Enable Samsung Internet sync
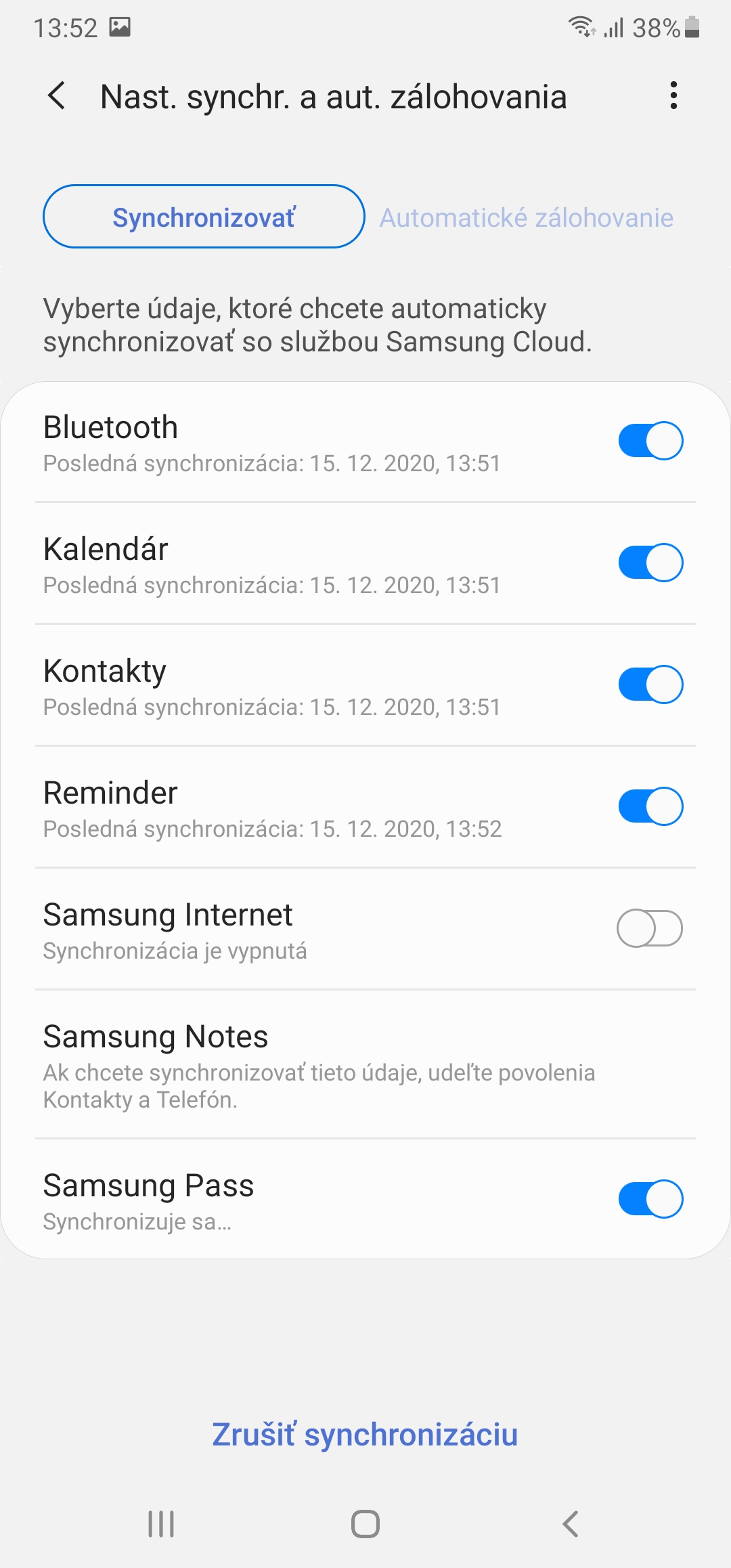The width and height of the screenshot is (731, 1568). [650, 928]
